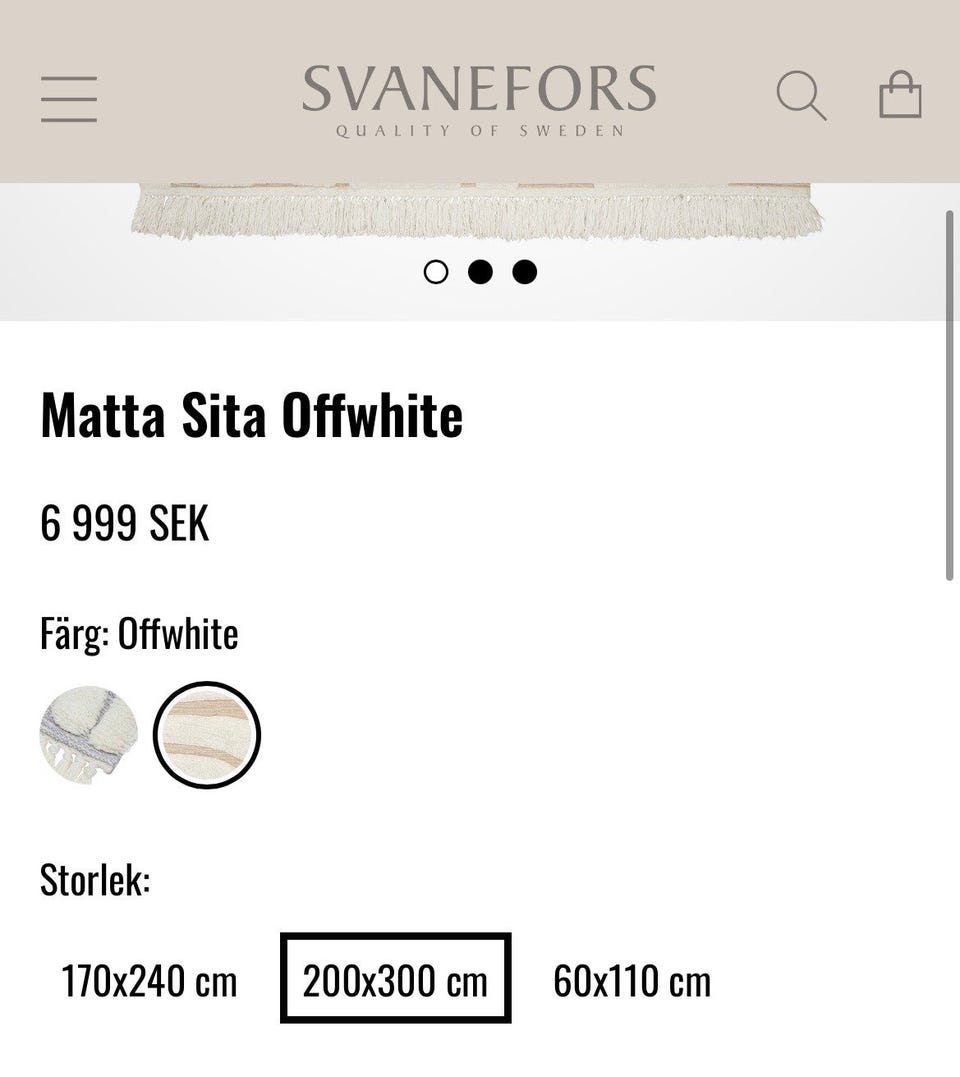Select the 200x300 cm size
The height and width of the screenshot is (1077, 960).
point(395,979)
